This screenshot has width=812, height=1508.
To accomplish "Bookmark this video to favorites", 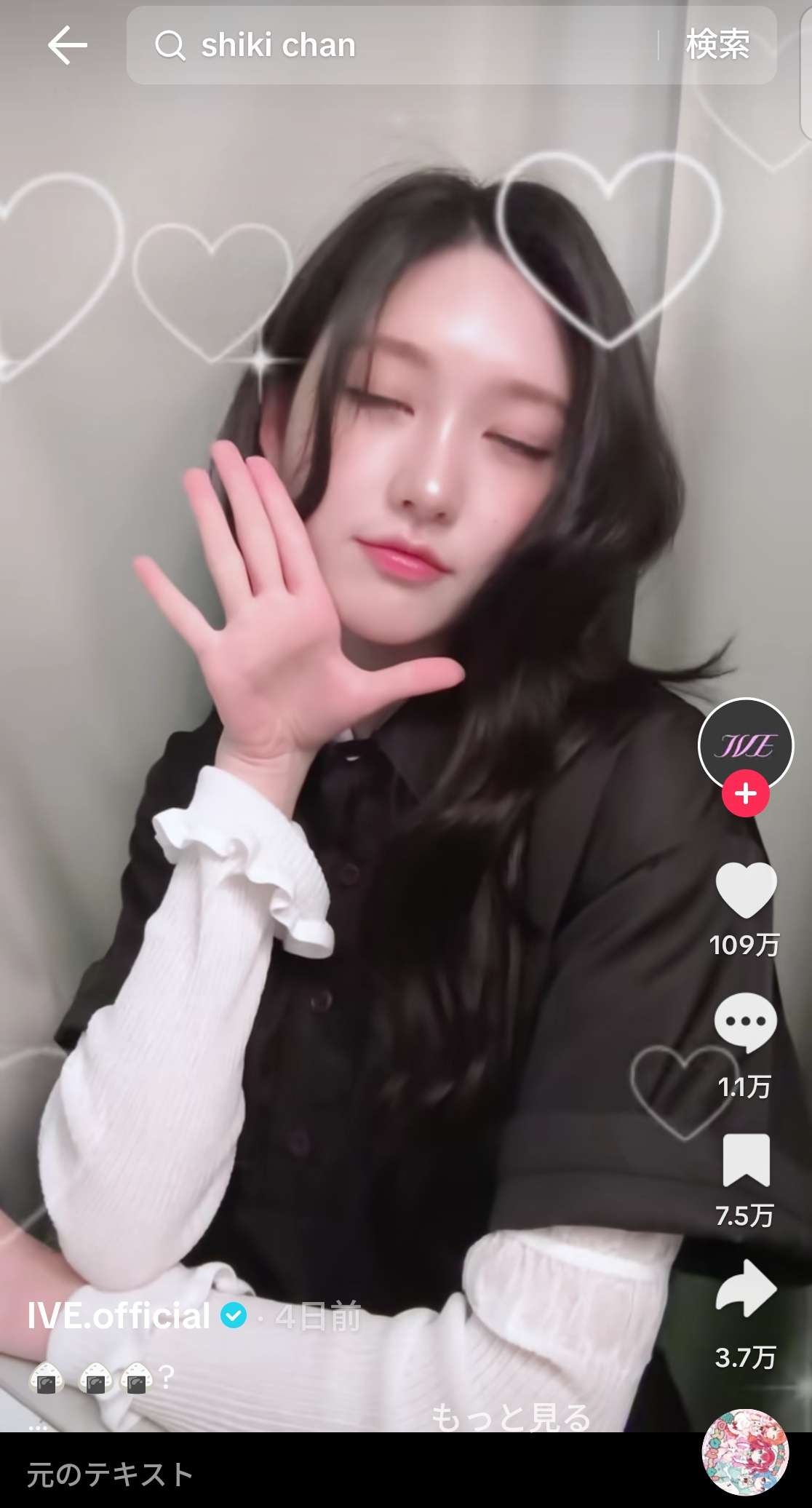I will point(745,1160).
